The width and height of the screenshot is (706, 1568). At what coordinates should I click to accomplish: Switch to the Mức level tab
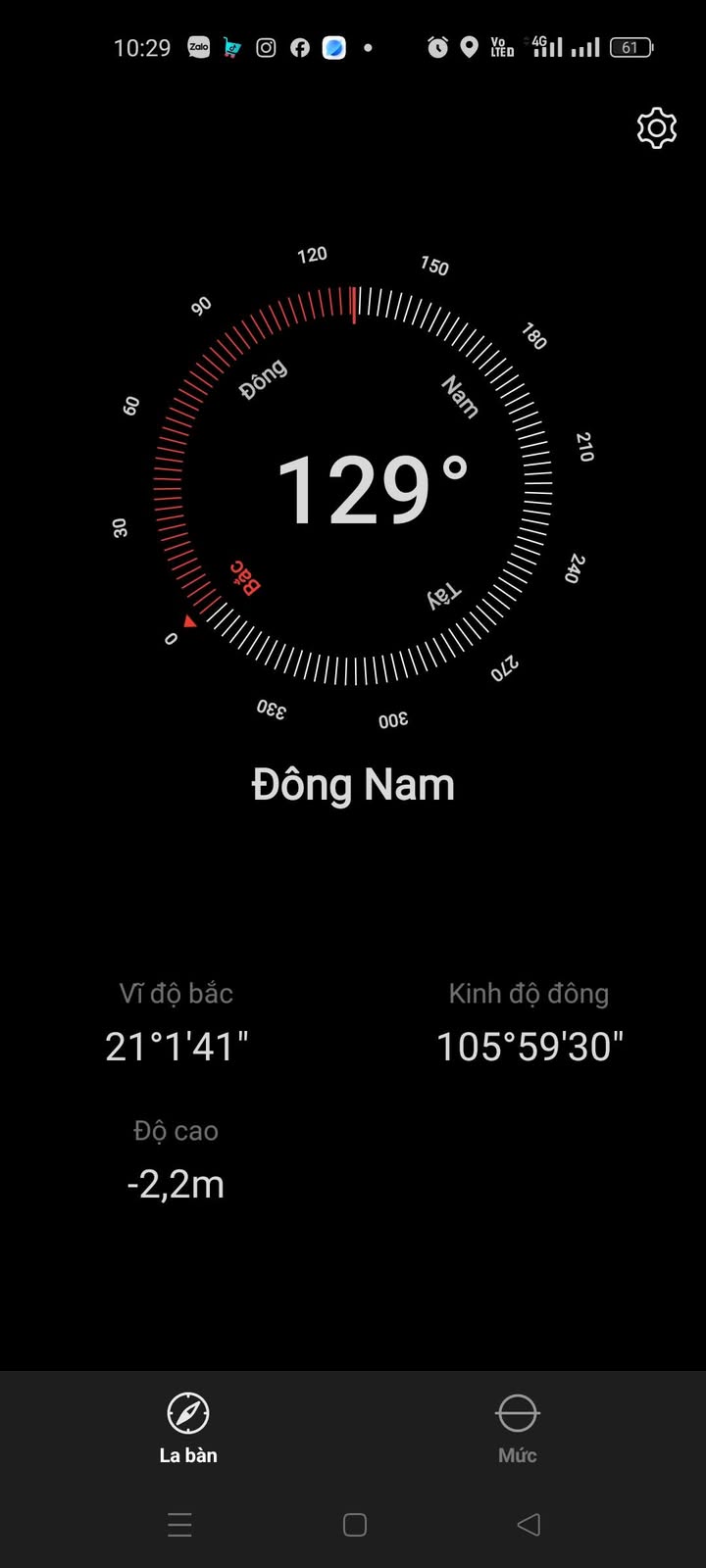pos(517,1429)
